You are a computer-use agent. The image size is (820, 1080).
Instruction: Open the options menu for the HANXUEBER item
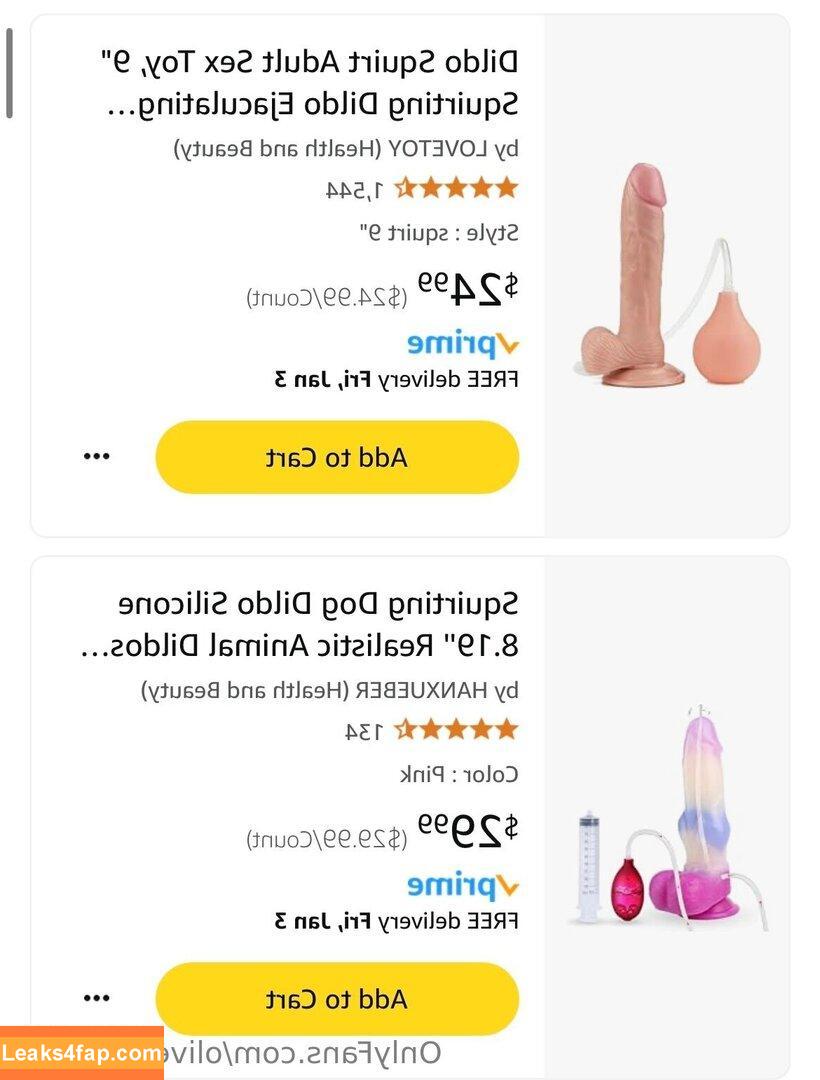coord(96,999)
